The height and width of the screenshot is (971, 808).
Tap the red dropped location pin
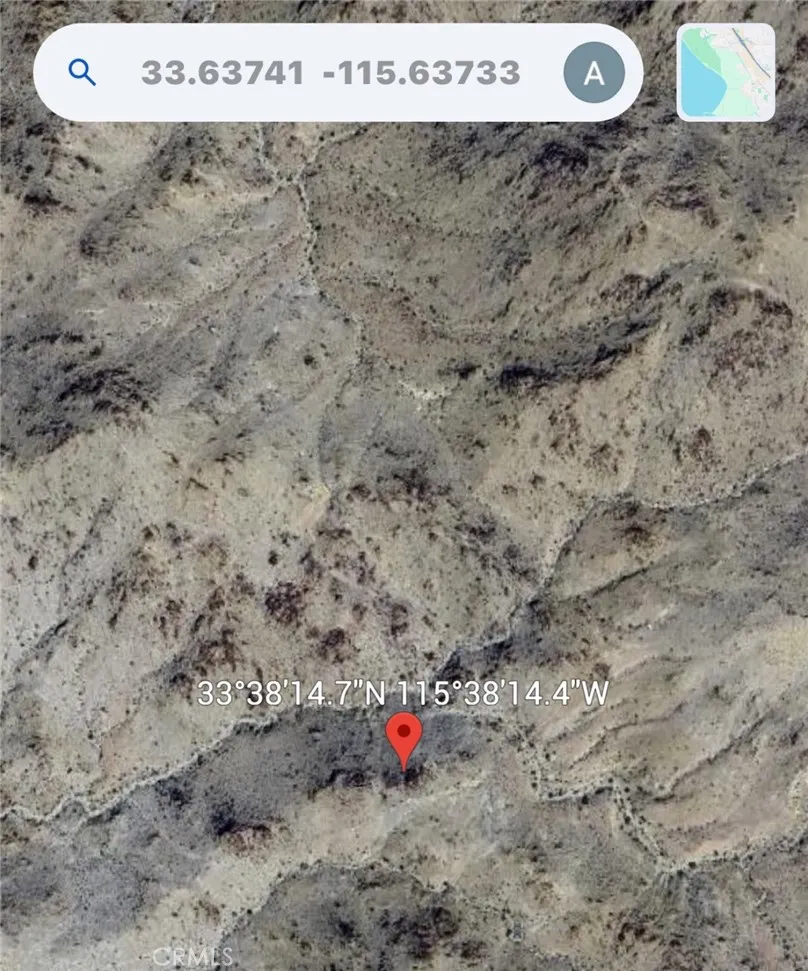404,738
